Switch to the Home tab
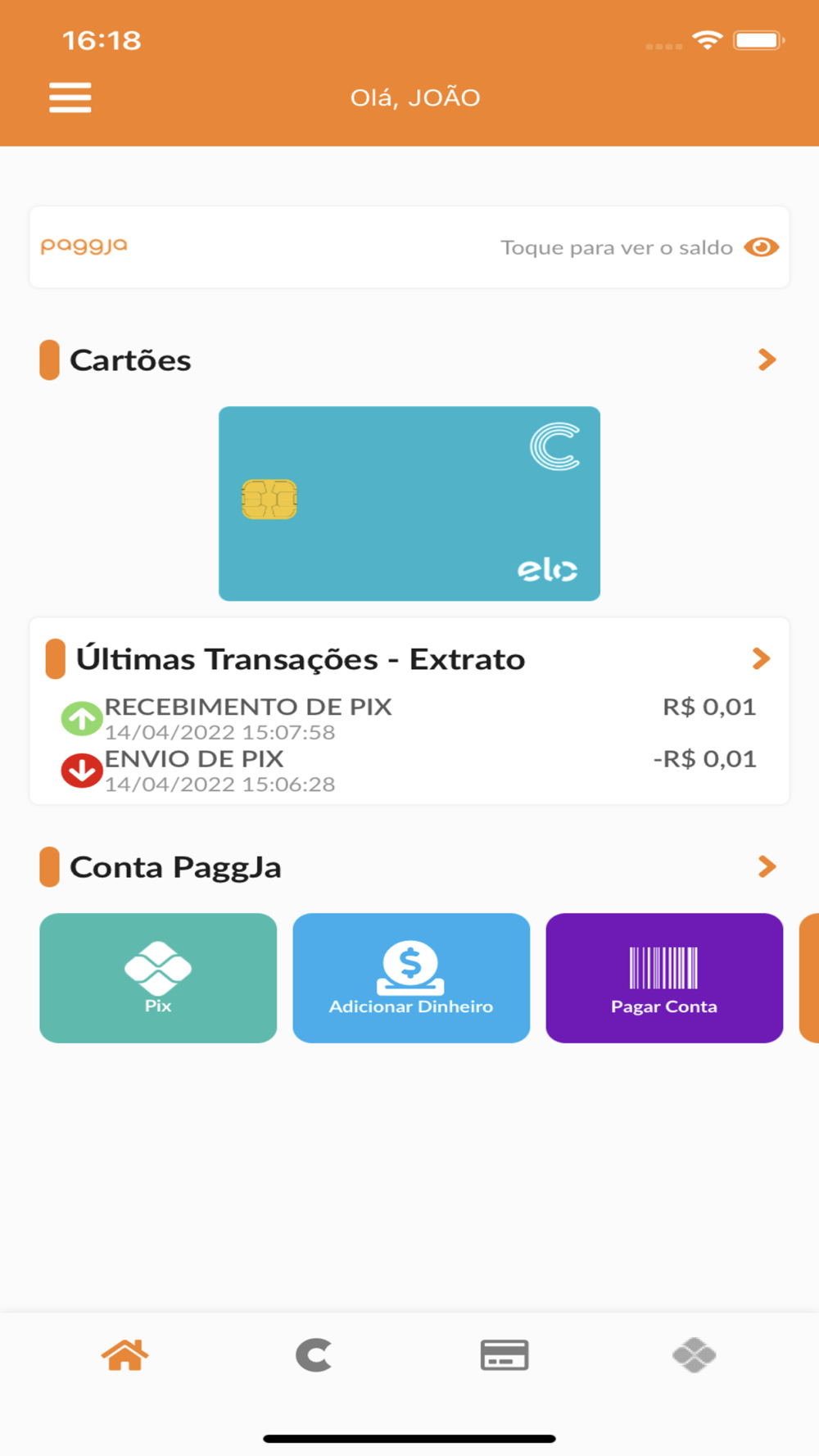The image size is (819, 1456). coord(124,1355)
